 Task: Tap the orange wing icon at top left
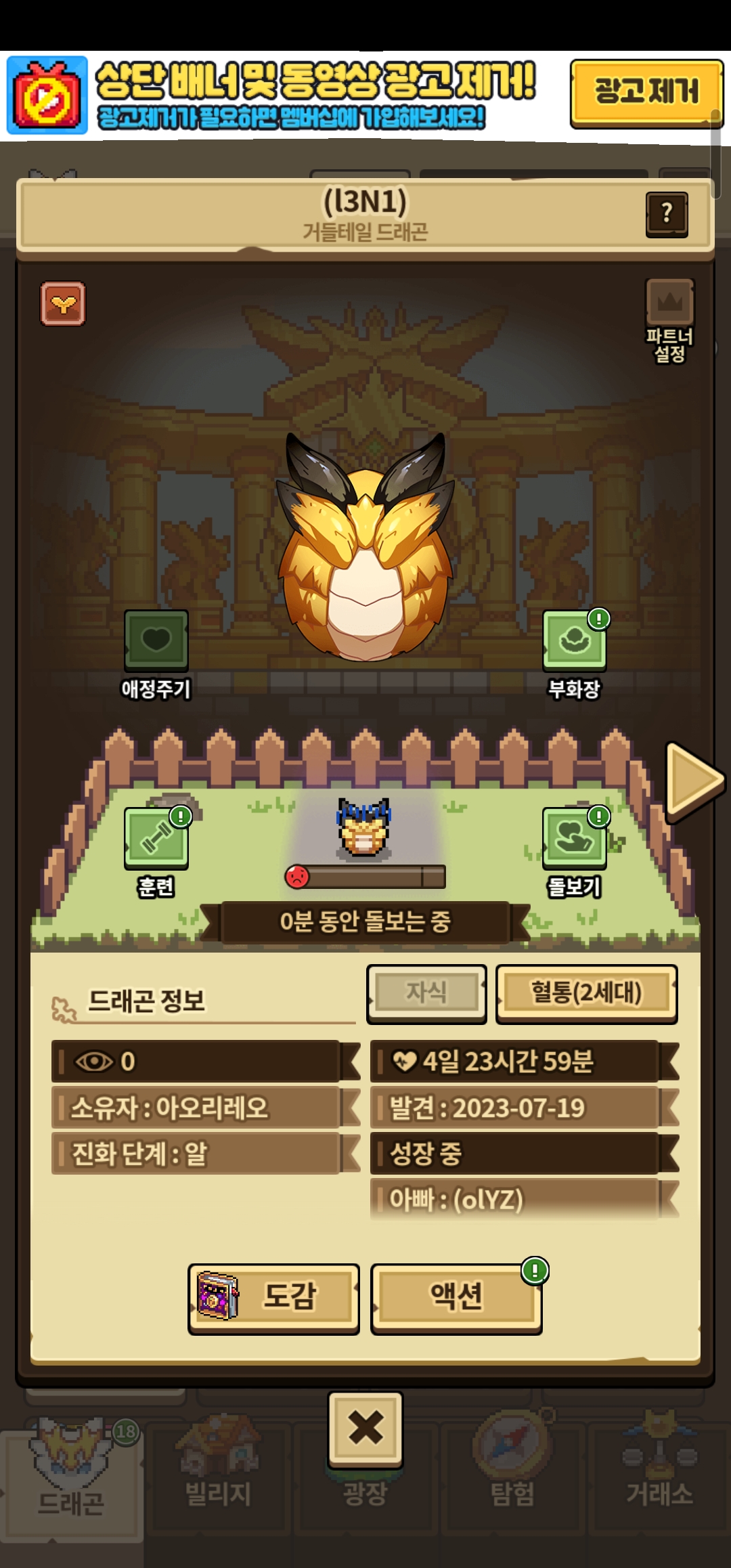pos(63,304)
